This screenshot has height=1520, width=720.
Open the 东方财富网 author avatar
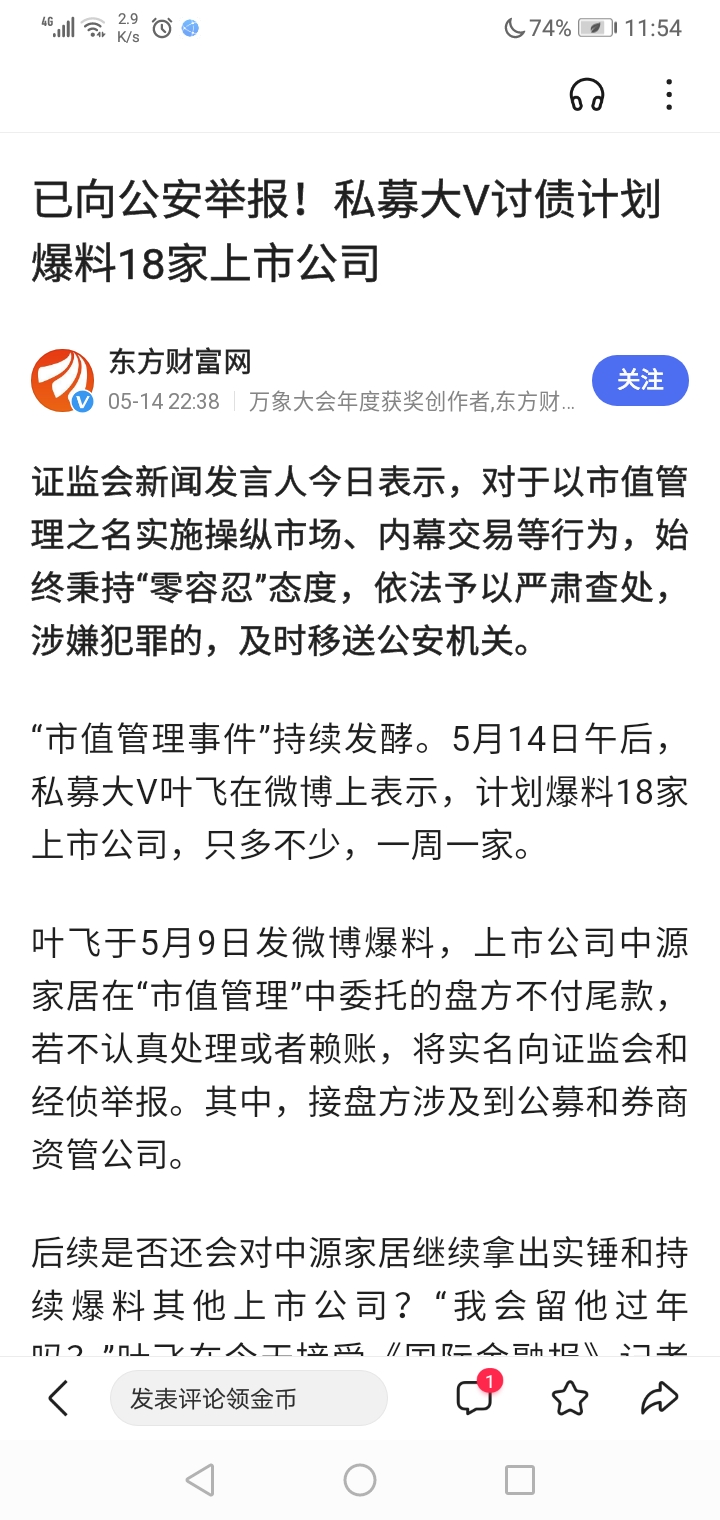pos(62,381)
